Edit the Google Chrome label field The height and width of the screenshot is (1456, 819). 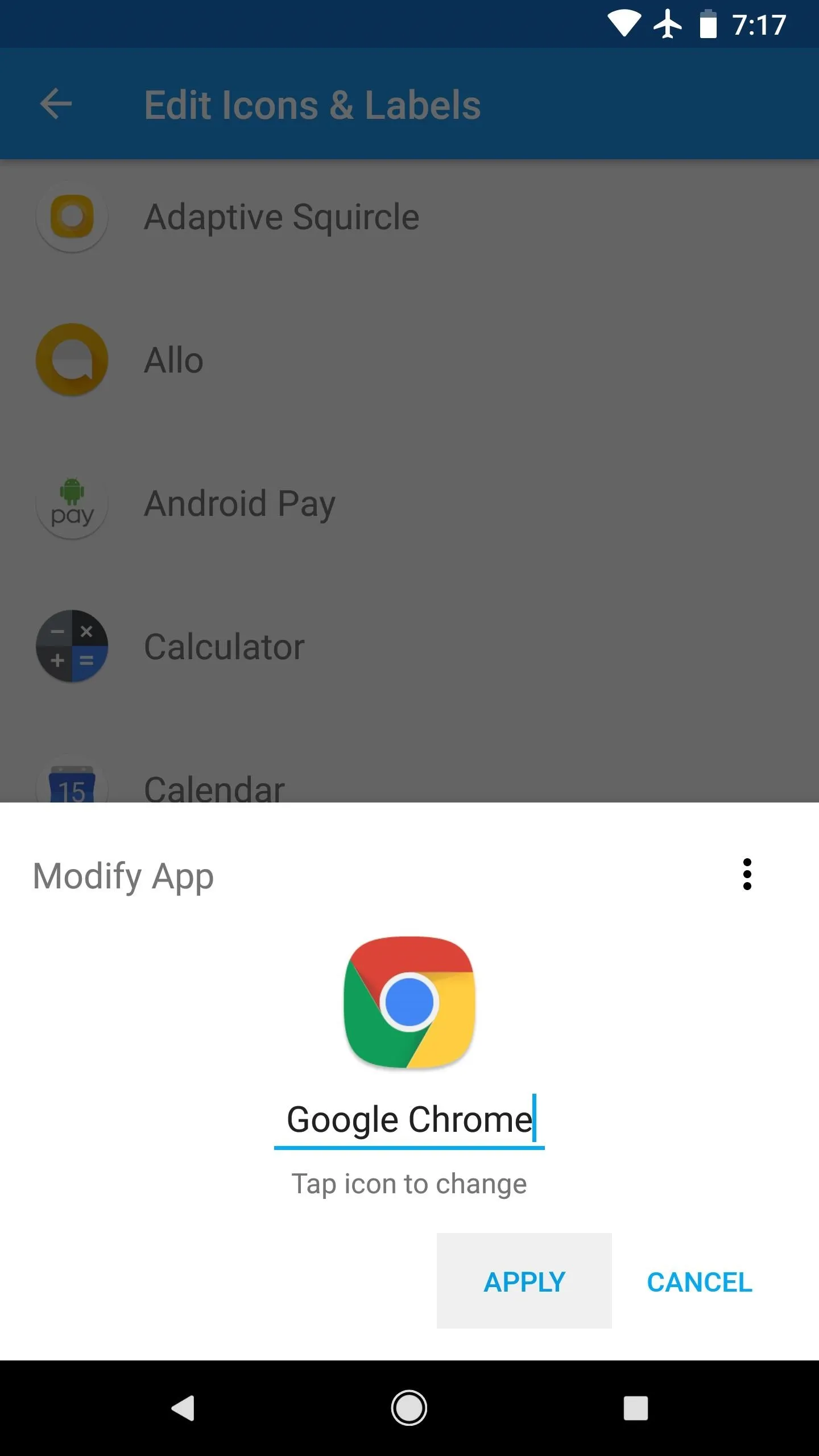point(409,1120)
